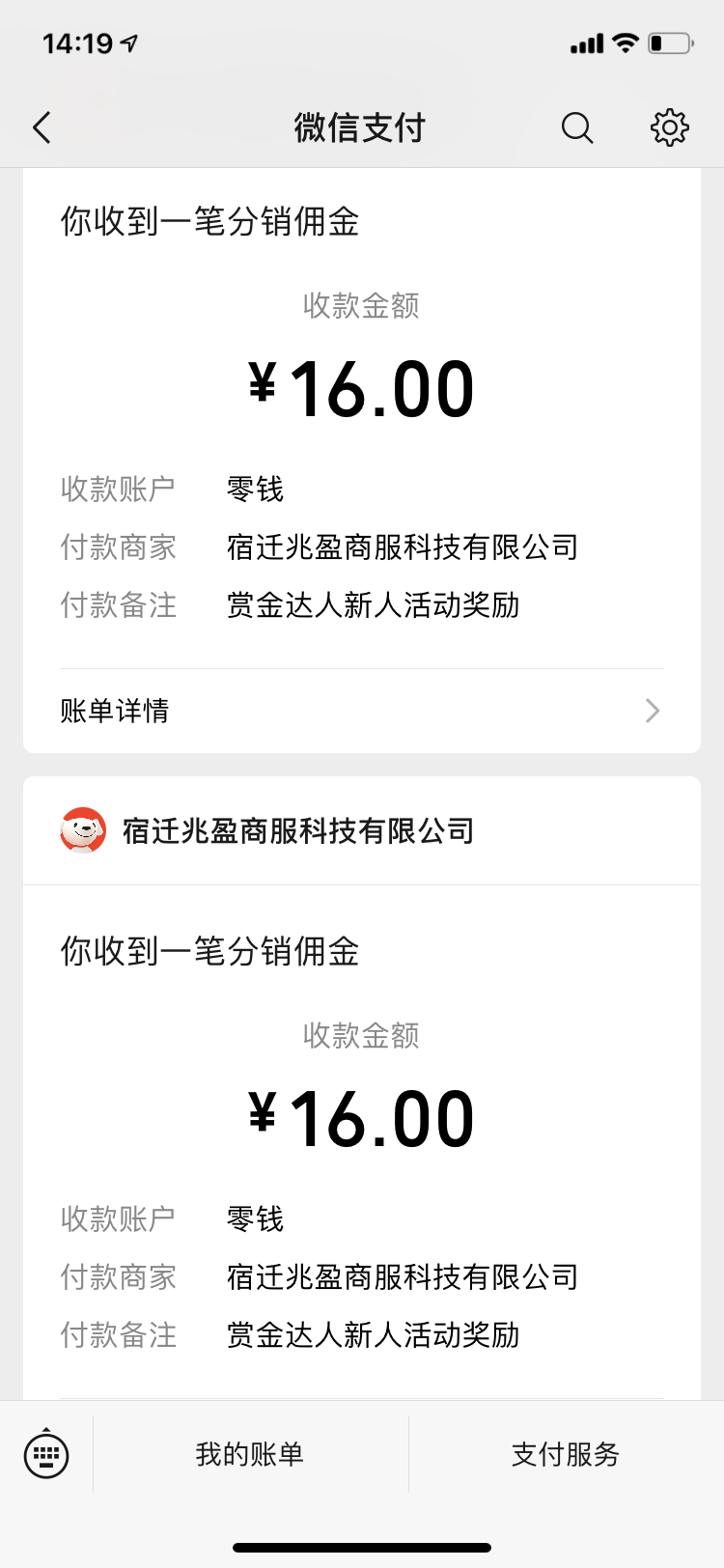Open the keyboard icon at bottom left
The width and height of the screenshot is (724, 1568).
(45, 1455)
